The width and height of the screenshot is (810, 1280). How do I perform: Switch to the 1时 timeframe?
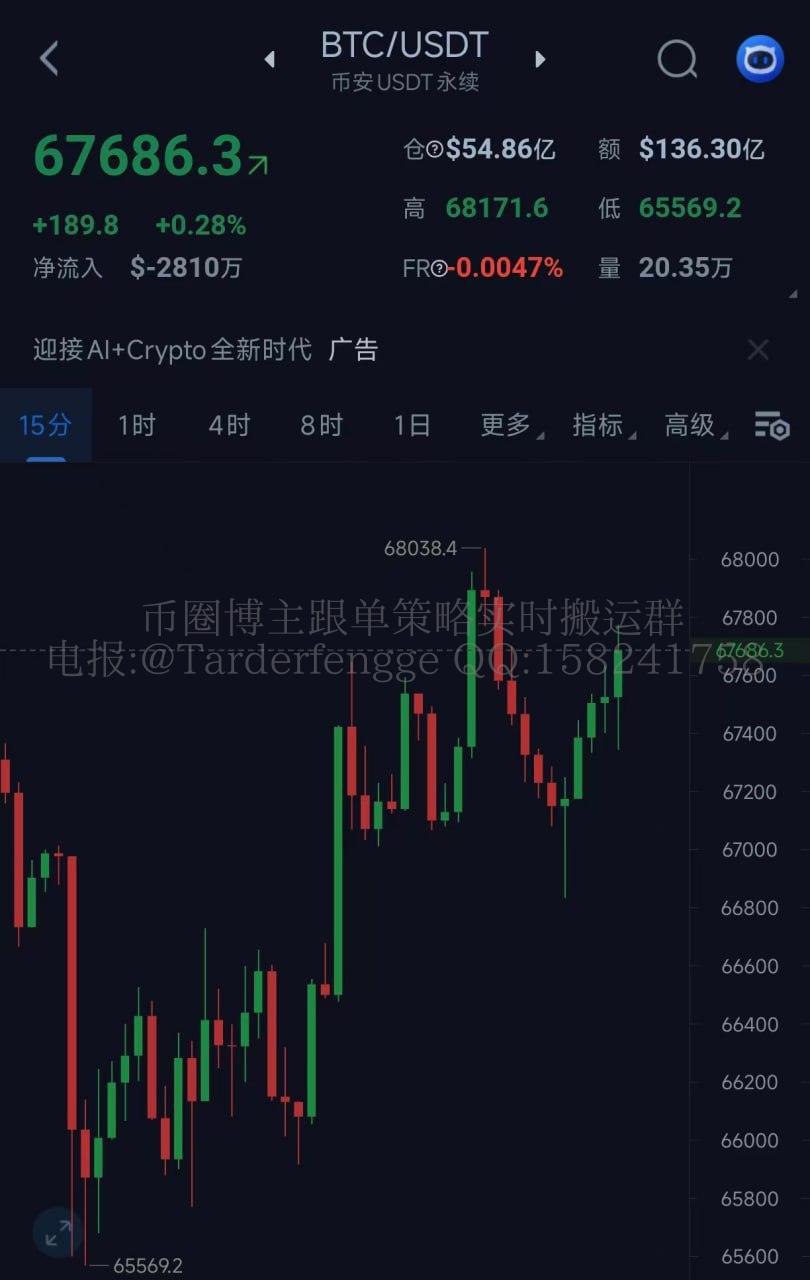pyautogui.click(x=137, y=425)
